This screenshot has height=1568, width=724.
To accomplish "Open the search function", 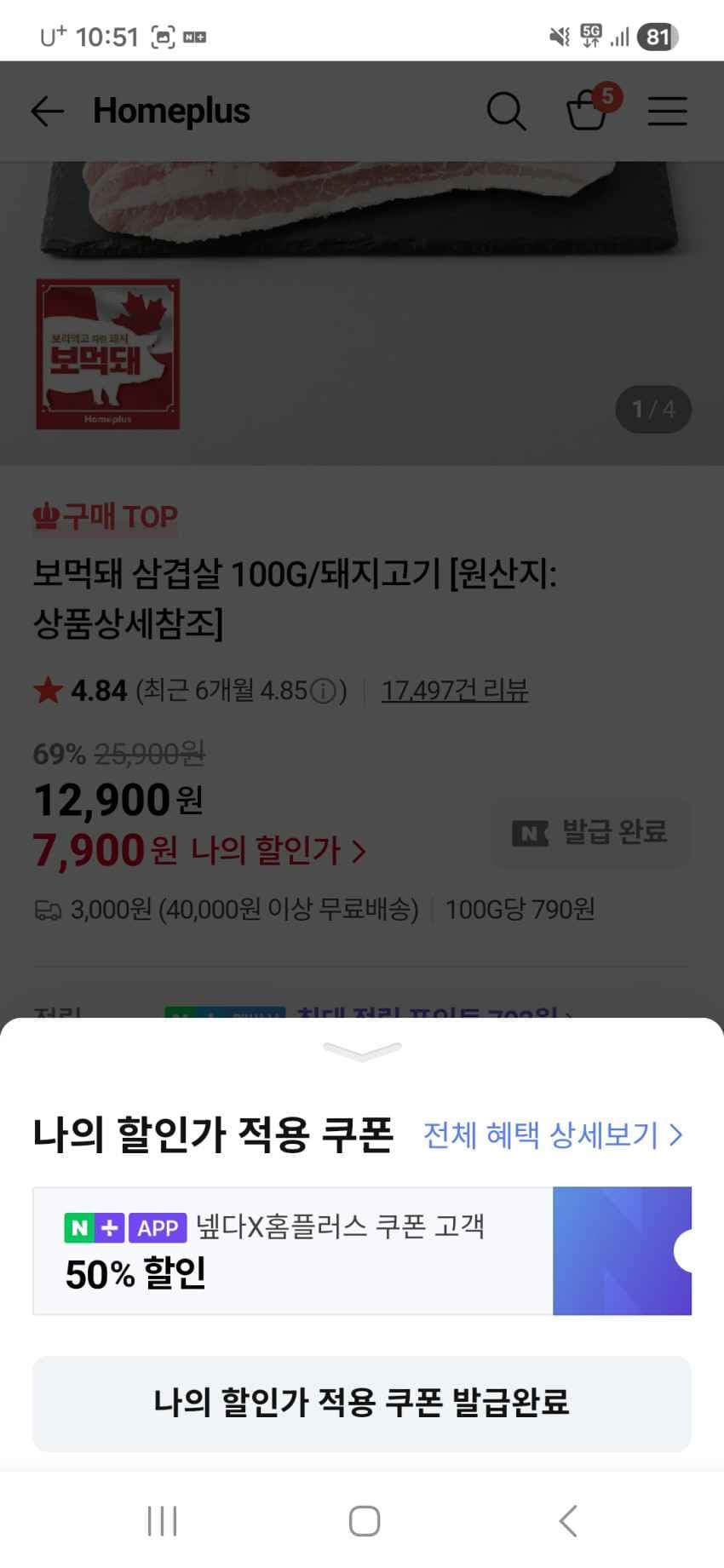I will click(506, 111).
